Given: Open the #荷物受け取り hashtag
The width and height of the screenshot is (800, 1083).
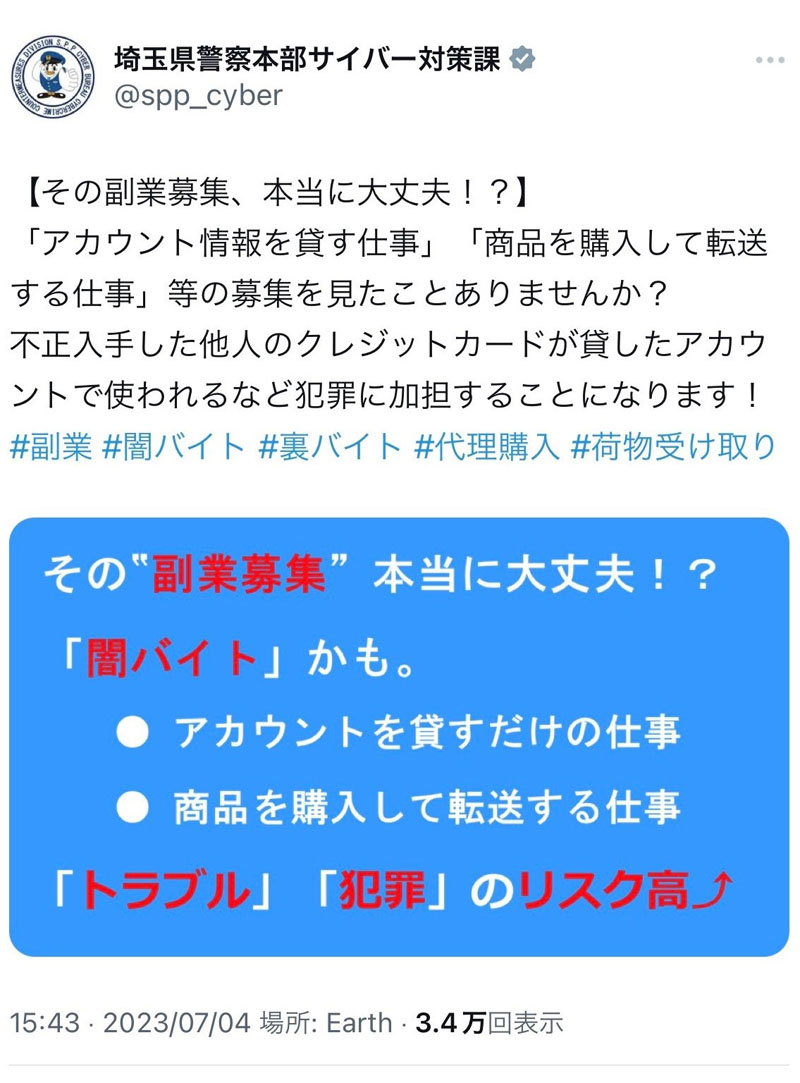Looking at the screenshot, I should [672, 446].
